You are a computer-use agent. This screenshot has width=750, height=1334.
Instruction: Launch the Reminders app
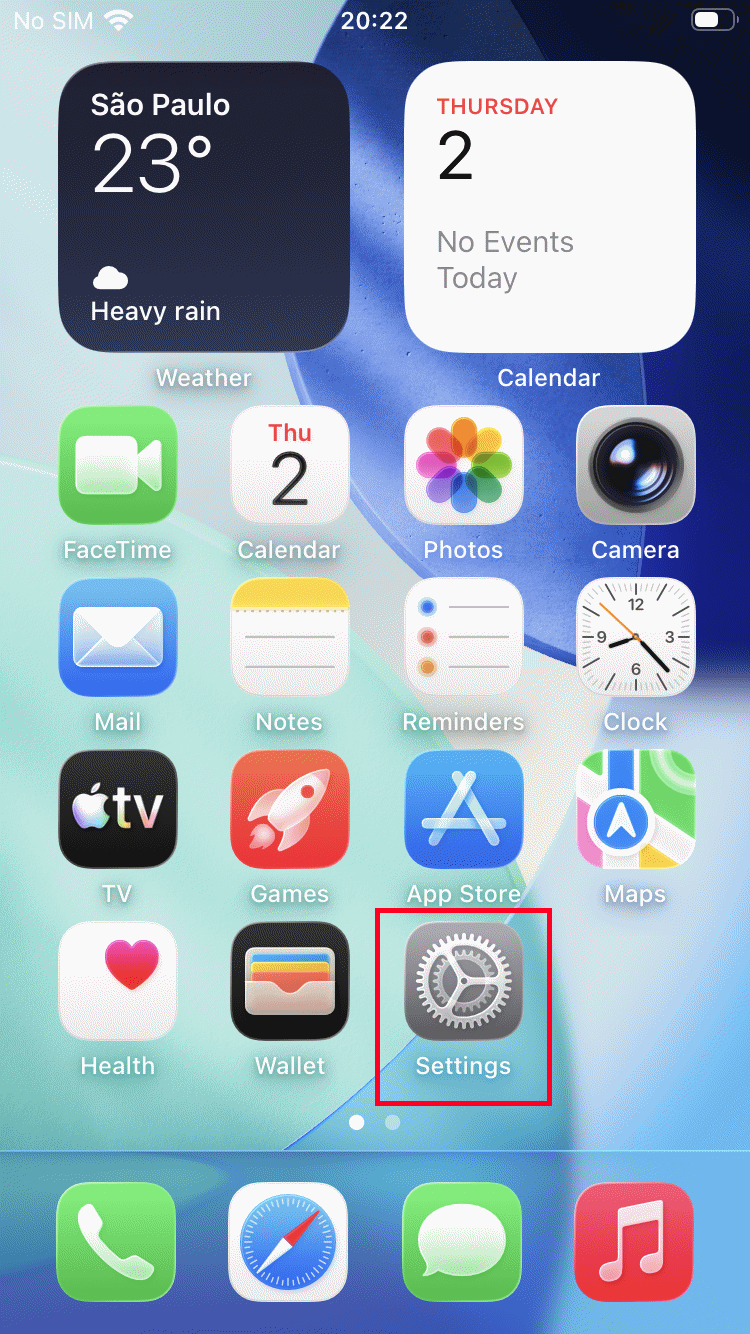(x=463, y=637)
